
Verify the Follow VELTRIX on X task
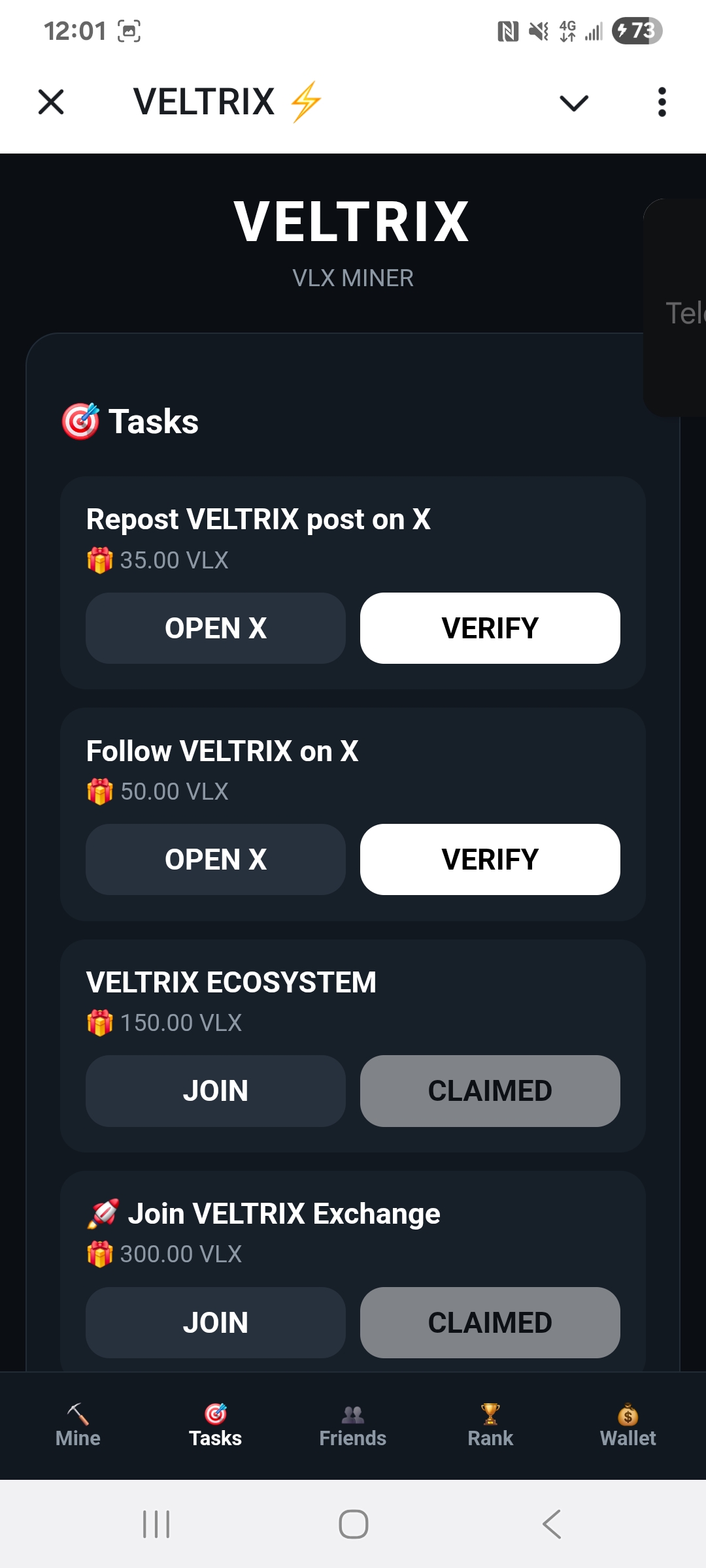point(490,859)
